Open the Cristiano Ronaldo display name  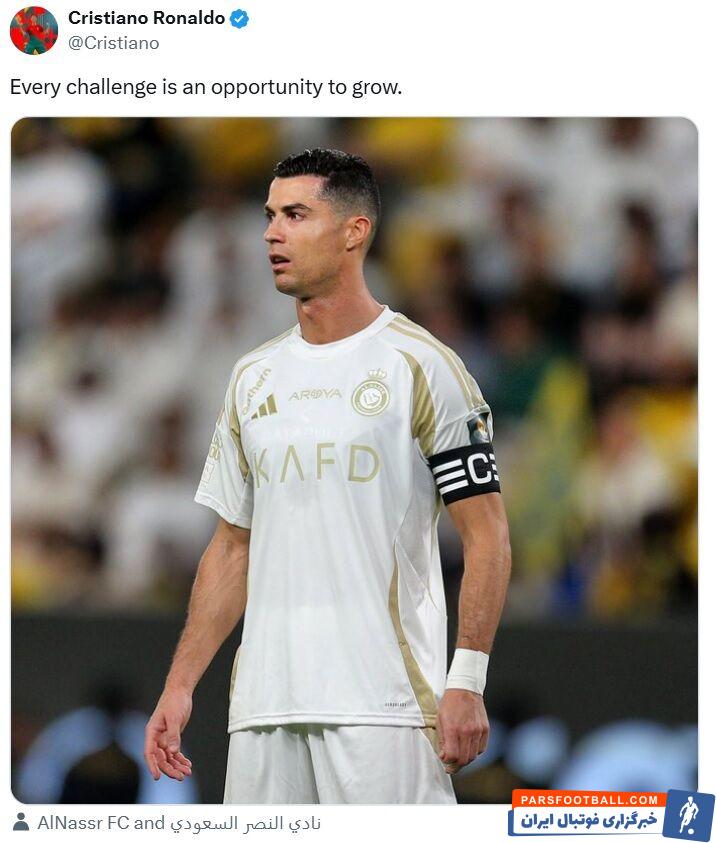click(x=146, y=18)
